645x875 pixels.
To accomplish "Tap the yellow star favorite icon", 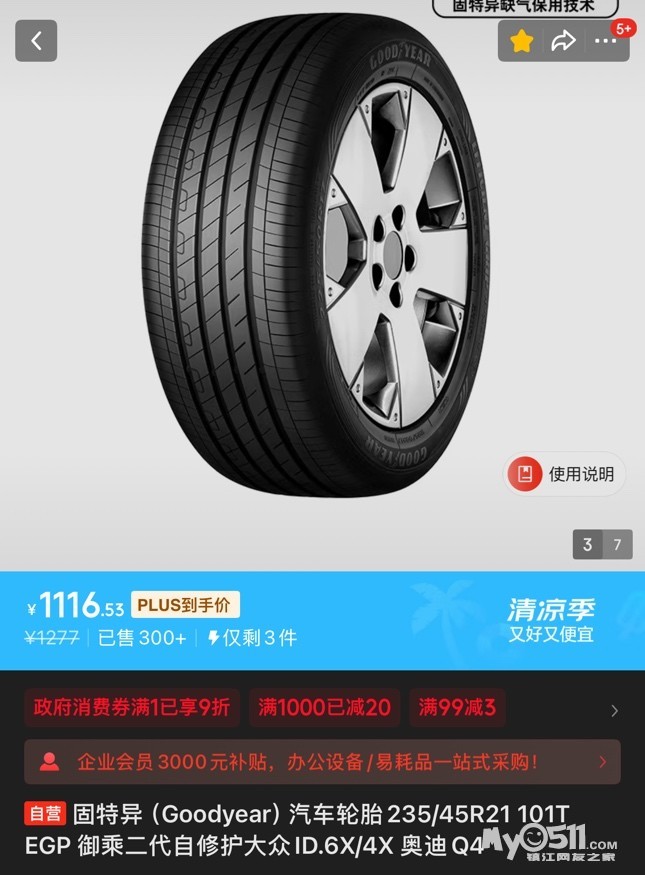I will pyautogui.click(x=521, y=41).
